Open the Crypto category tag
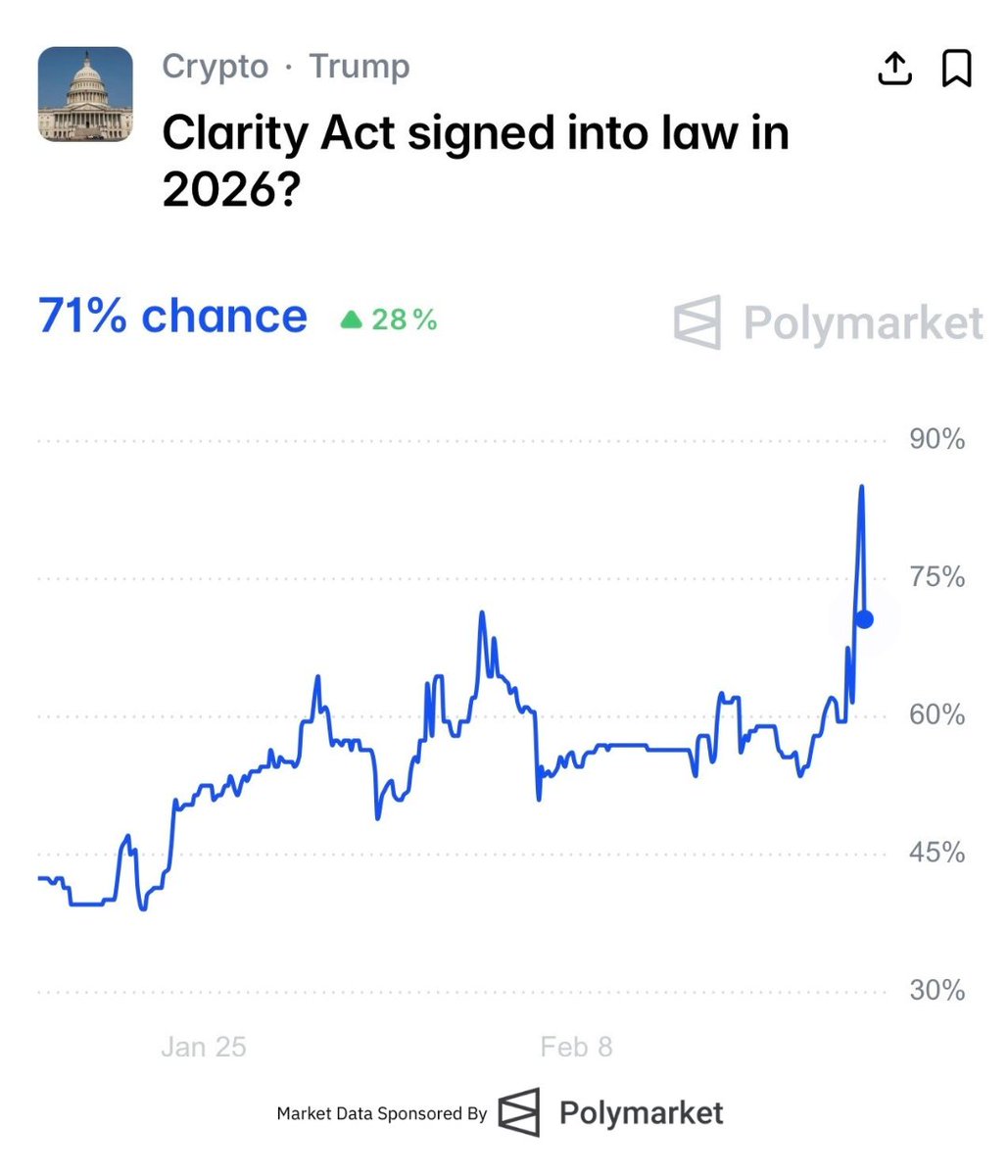 click(x=215, y=67)
